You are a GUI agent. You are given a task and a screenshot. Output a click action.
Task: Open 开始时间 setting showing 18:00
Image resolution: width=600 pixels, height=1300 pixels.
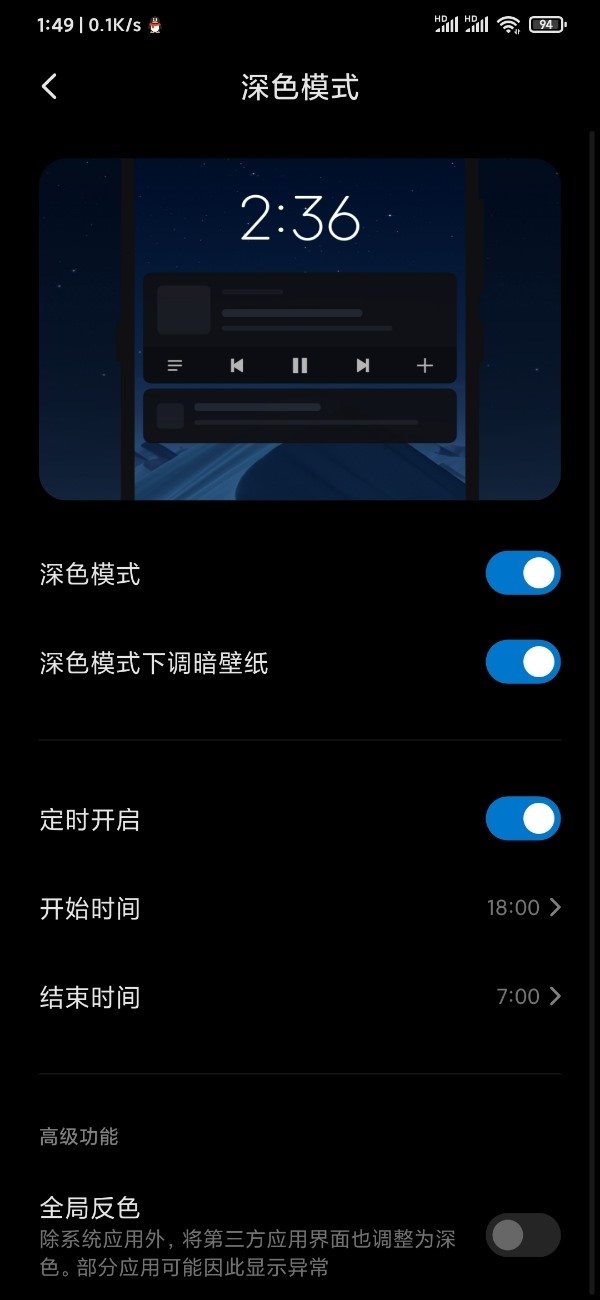point(300,908)
